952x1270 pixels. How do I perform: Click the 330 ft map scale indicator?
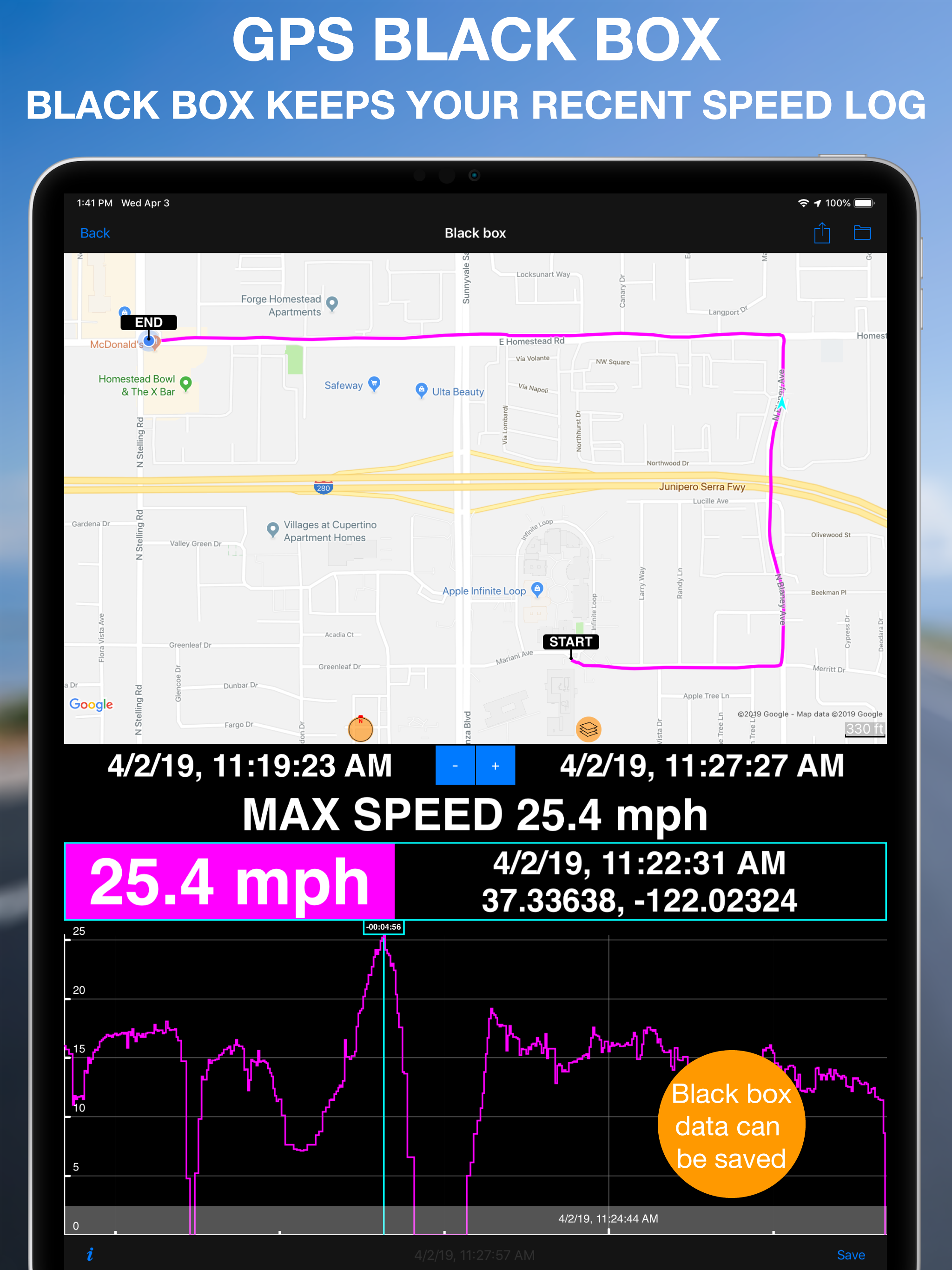click(x=865, y=728)
